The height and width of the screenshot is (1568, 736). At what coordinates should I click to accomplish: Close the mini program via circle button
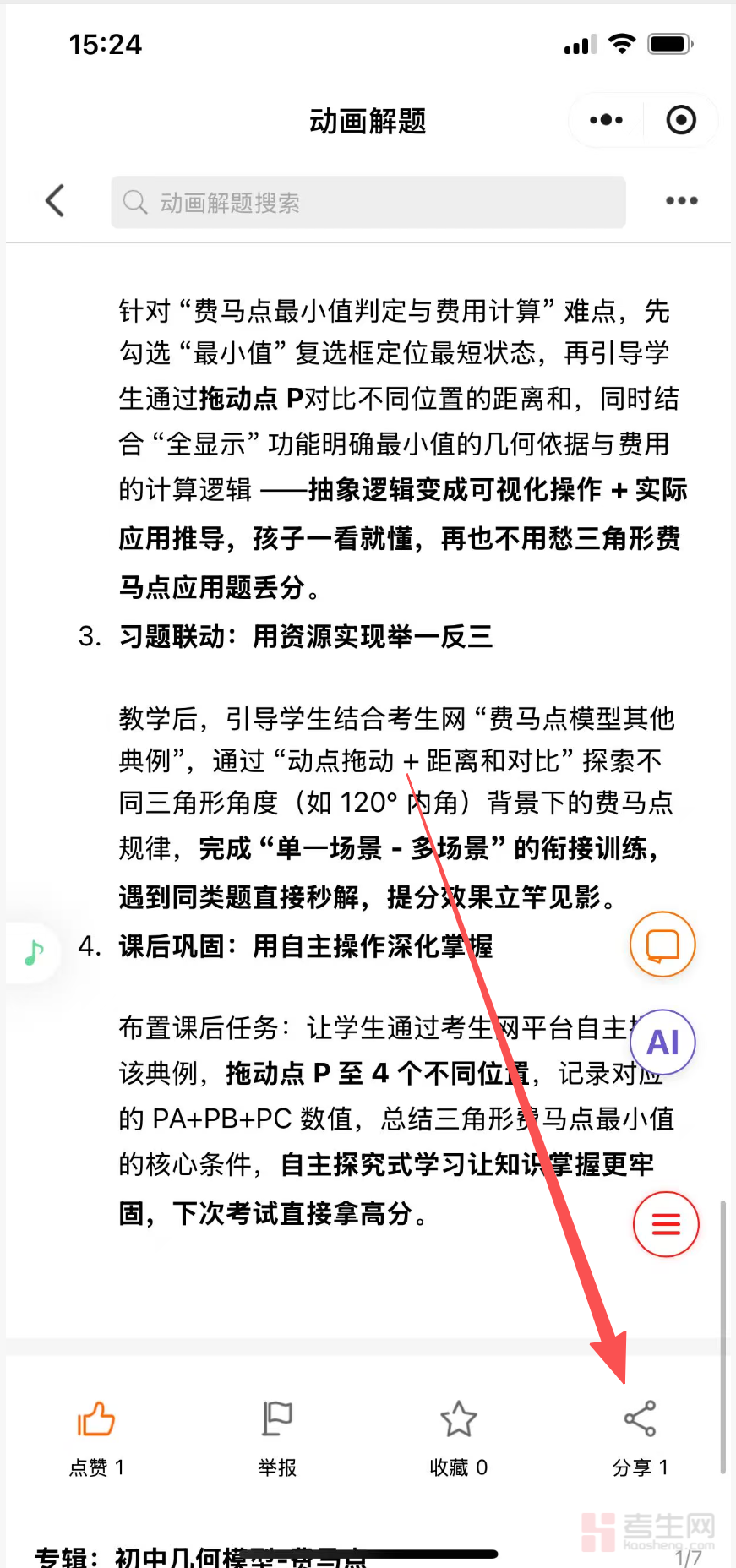click(681, 120)
